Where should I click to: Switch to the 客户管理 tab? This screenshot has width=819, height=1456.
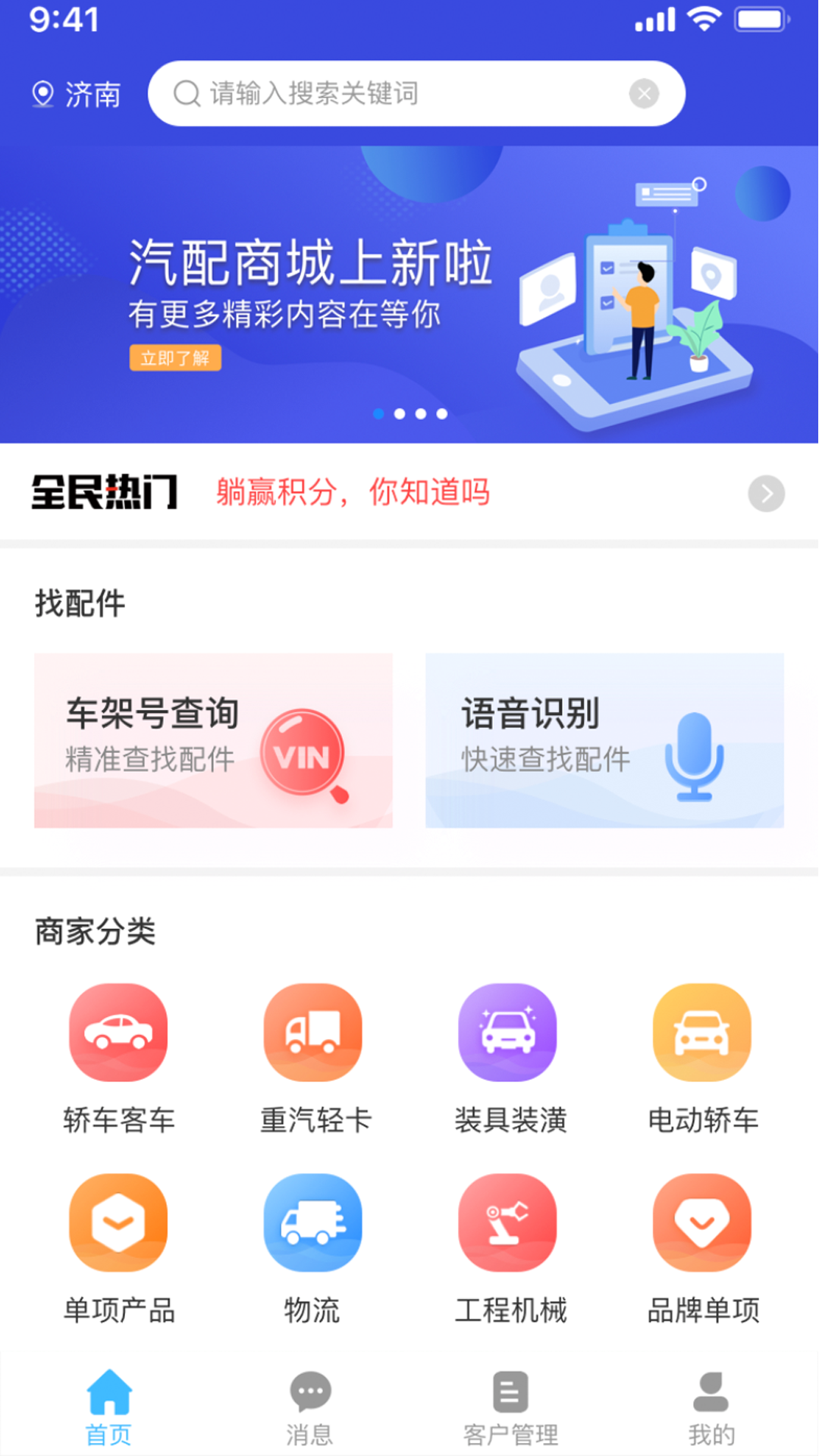[510, 1407]
